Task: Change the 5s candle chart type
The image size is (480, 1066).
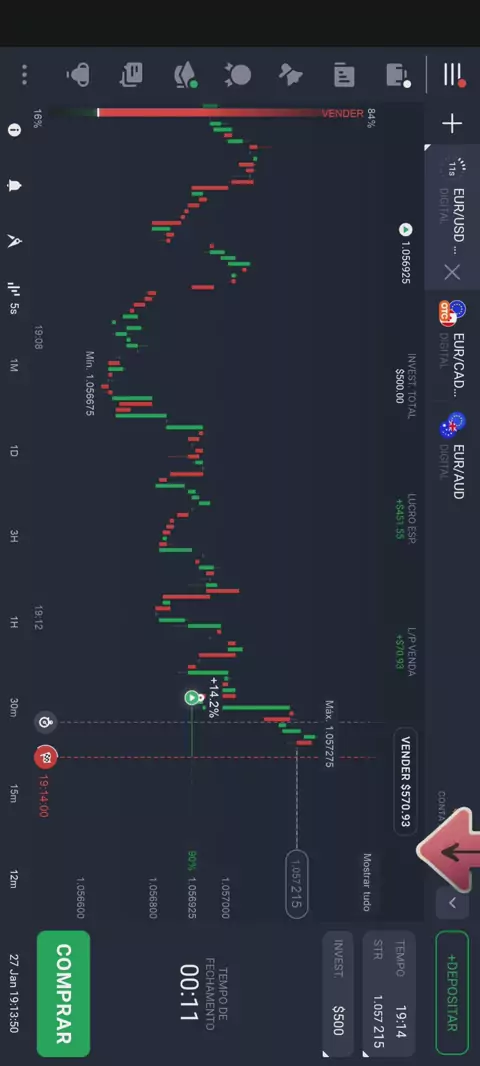Action: [x=14, y=297]
